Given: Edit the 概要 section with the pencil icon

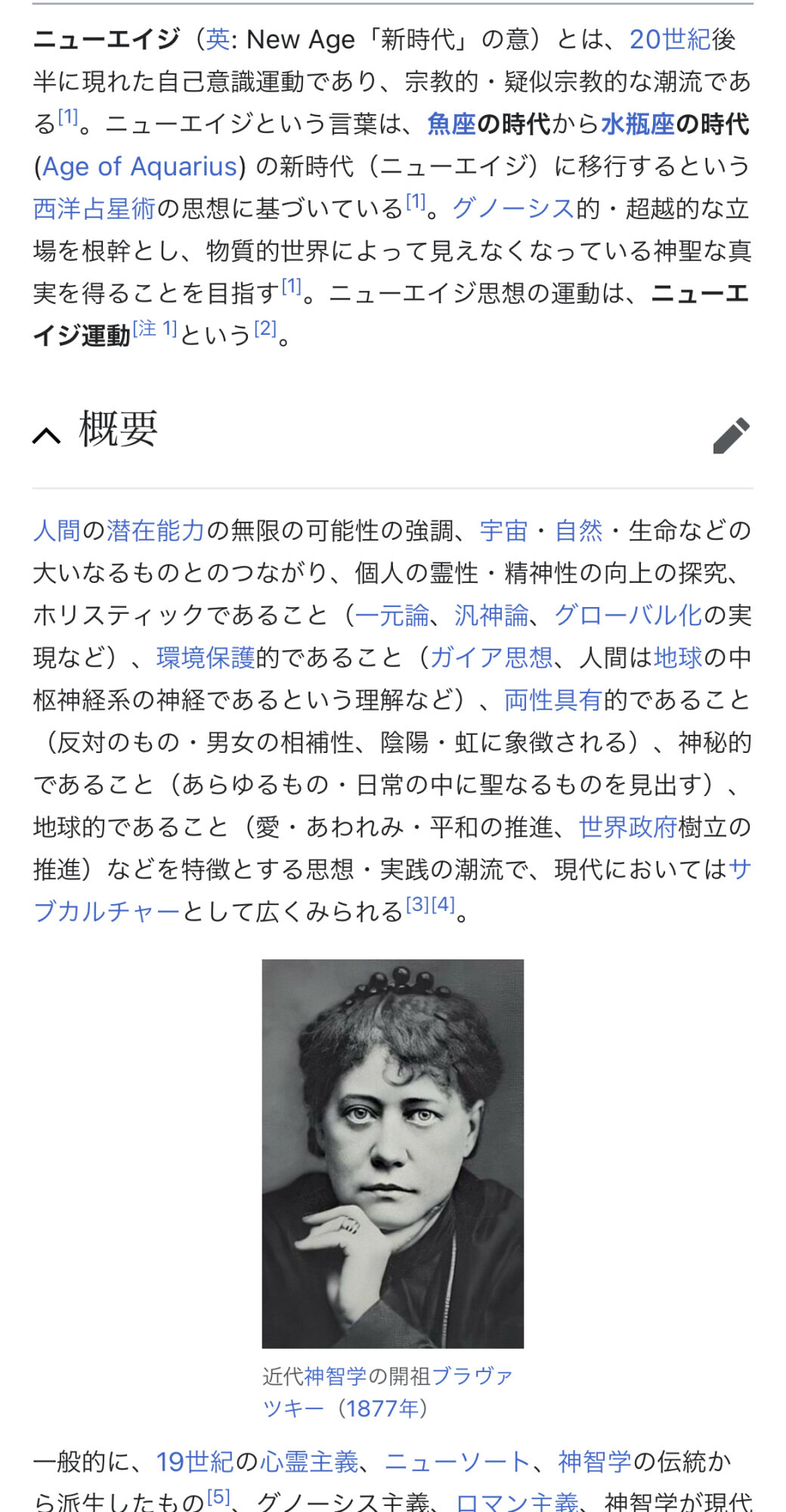Looking at the screenshot, I should pyautogui.click(x=731, y=435).
